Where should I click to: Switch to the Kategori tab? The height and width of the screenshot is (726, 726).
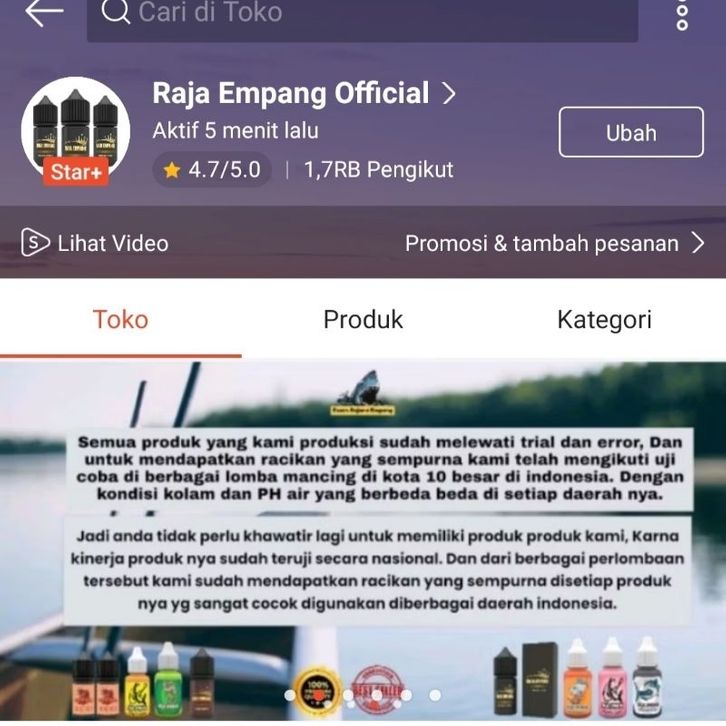pyautogui.click(x=604, y=320)
